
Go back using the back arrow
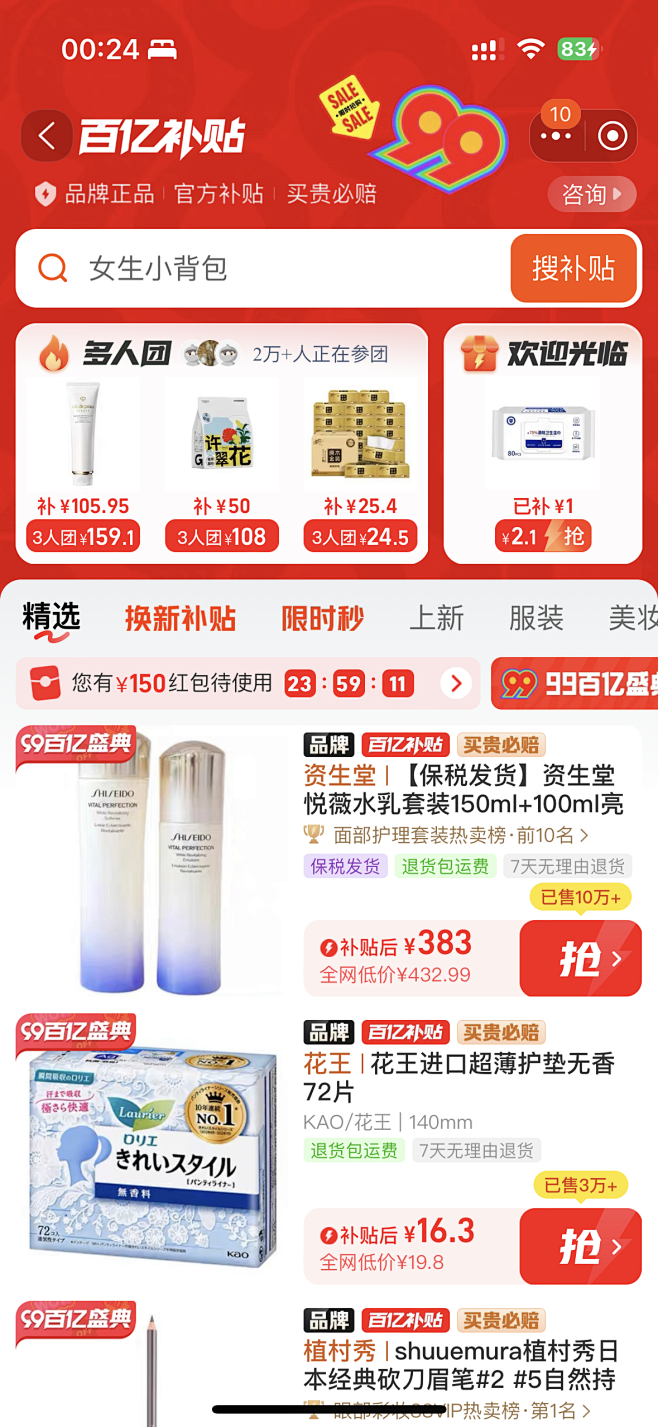[46, 137]
